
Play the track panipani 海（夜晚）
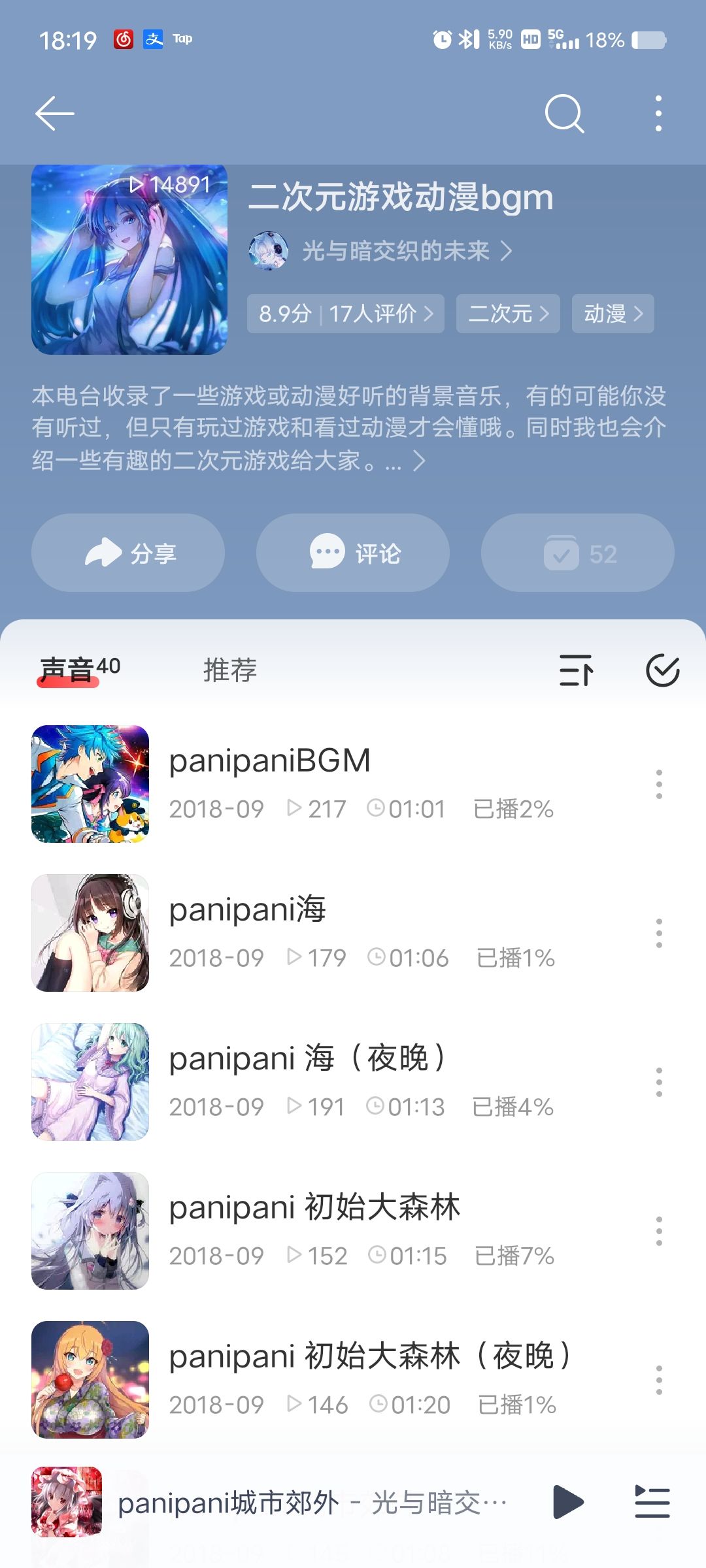tap(307, 1058)
